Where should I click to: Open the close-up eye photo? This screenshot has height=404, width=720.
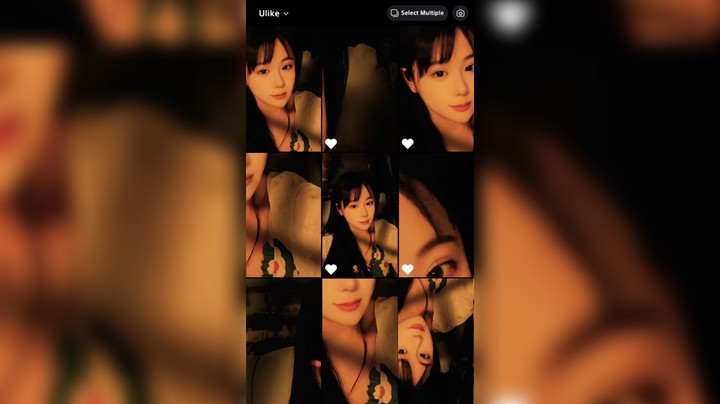click(x=436, y=215)
